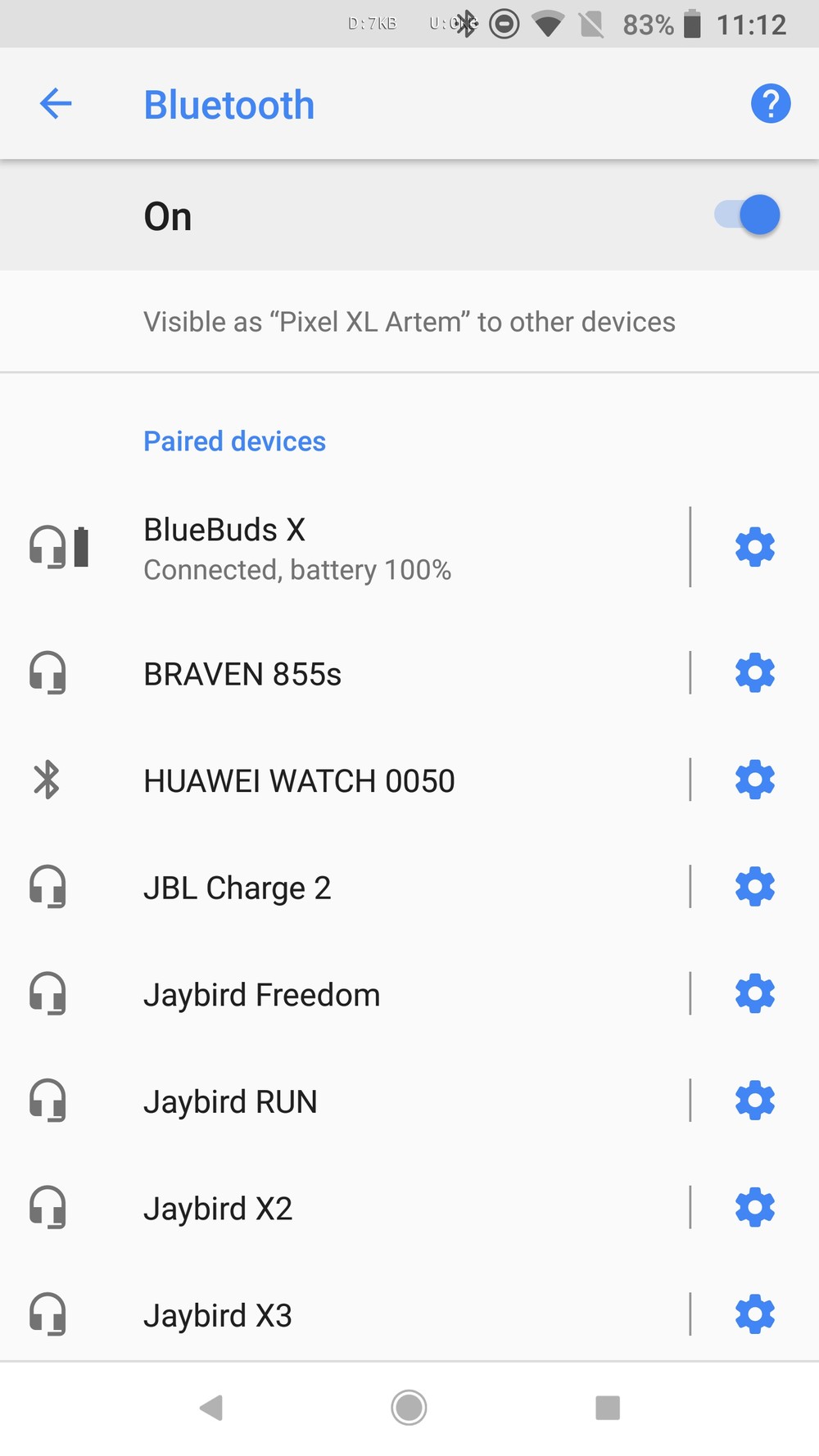This screenshot has height=1456, width=819.
Task: Open settings gear for JBL Charge 2
Action: [754, 887]
